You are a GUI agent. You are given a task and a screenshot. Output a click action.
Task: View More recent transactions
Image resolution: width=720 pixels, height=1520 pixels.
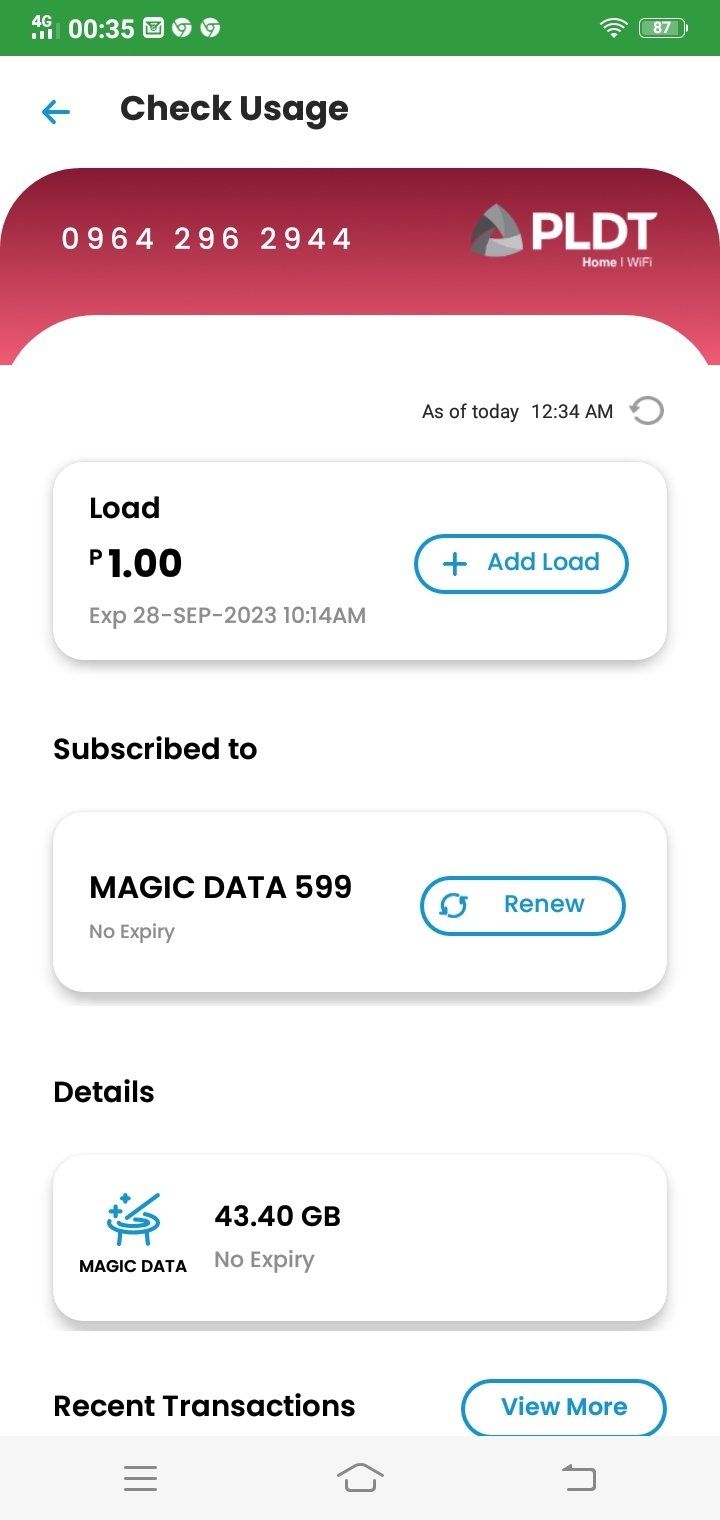[563, 1407]
